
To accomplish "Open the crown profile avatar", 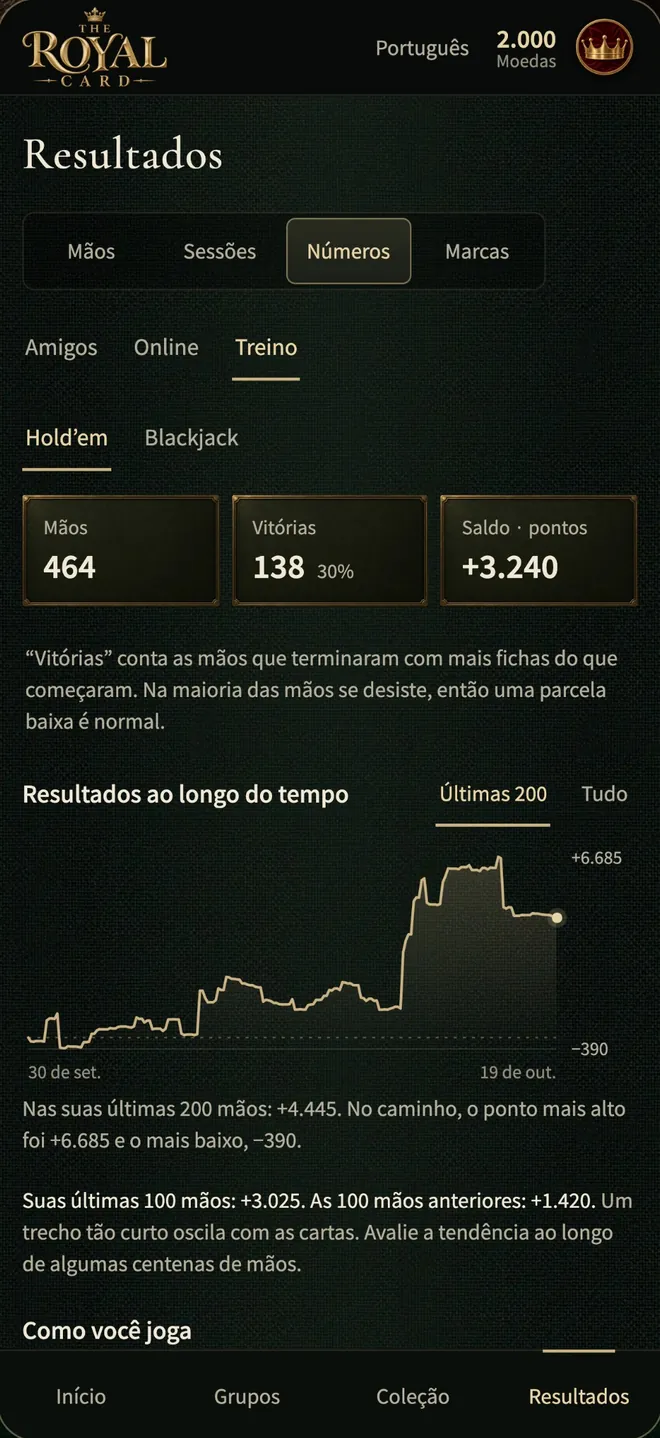I will [604, 47].
